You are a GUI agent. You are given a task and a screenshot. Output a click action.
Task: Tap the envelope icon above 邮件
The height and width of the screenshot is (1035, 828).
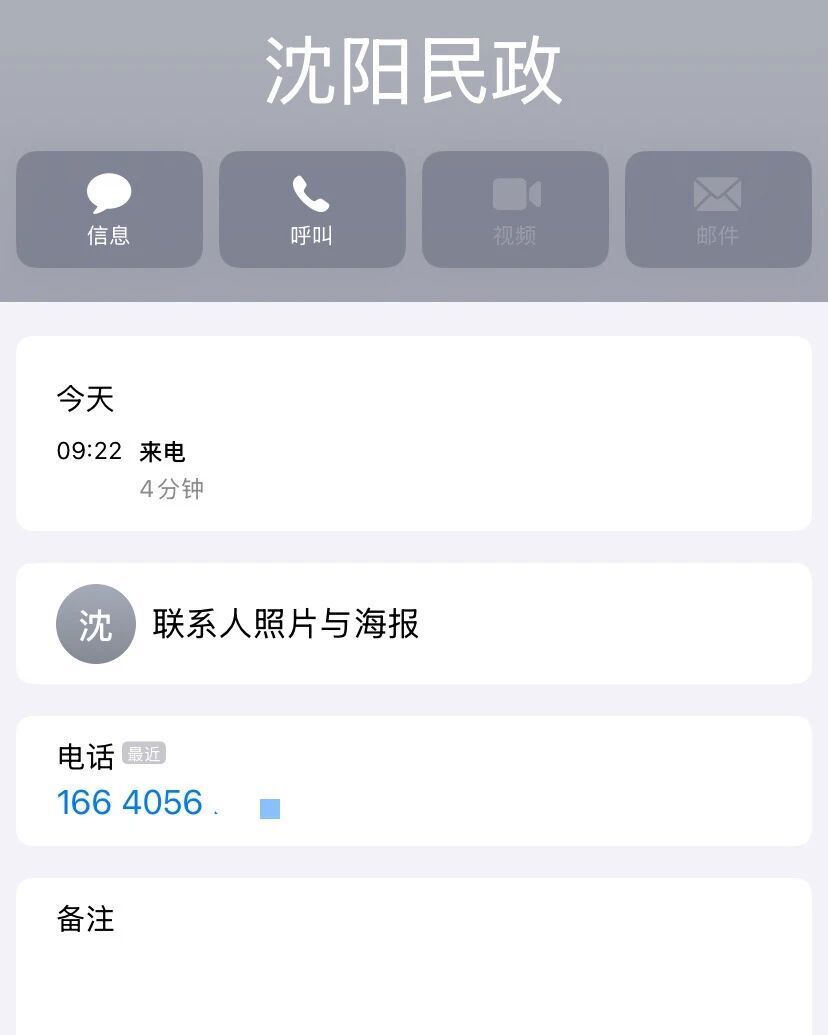pos(718,191)
